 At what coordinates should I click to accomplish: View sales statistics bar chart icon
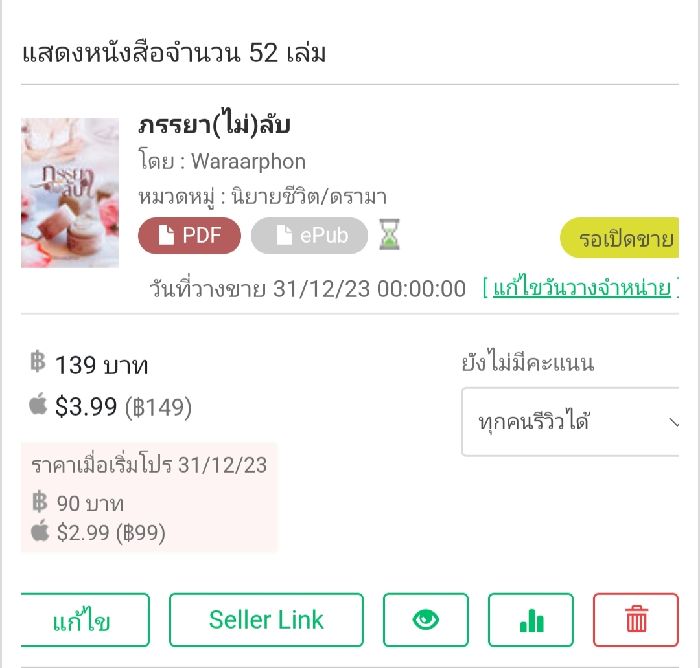[531, 620]
